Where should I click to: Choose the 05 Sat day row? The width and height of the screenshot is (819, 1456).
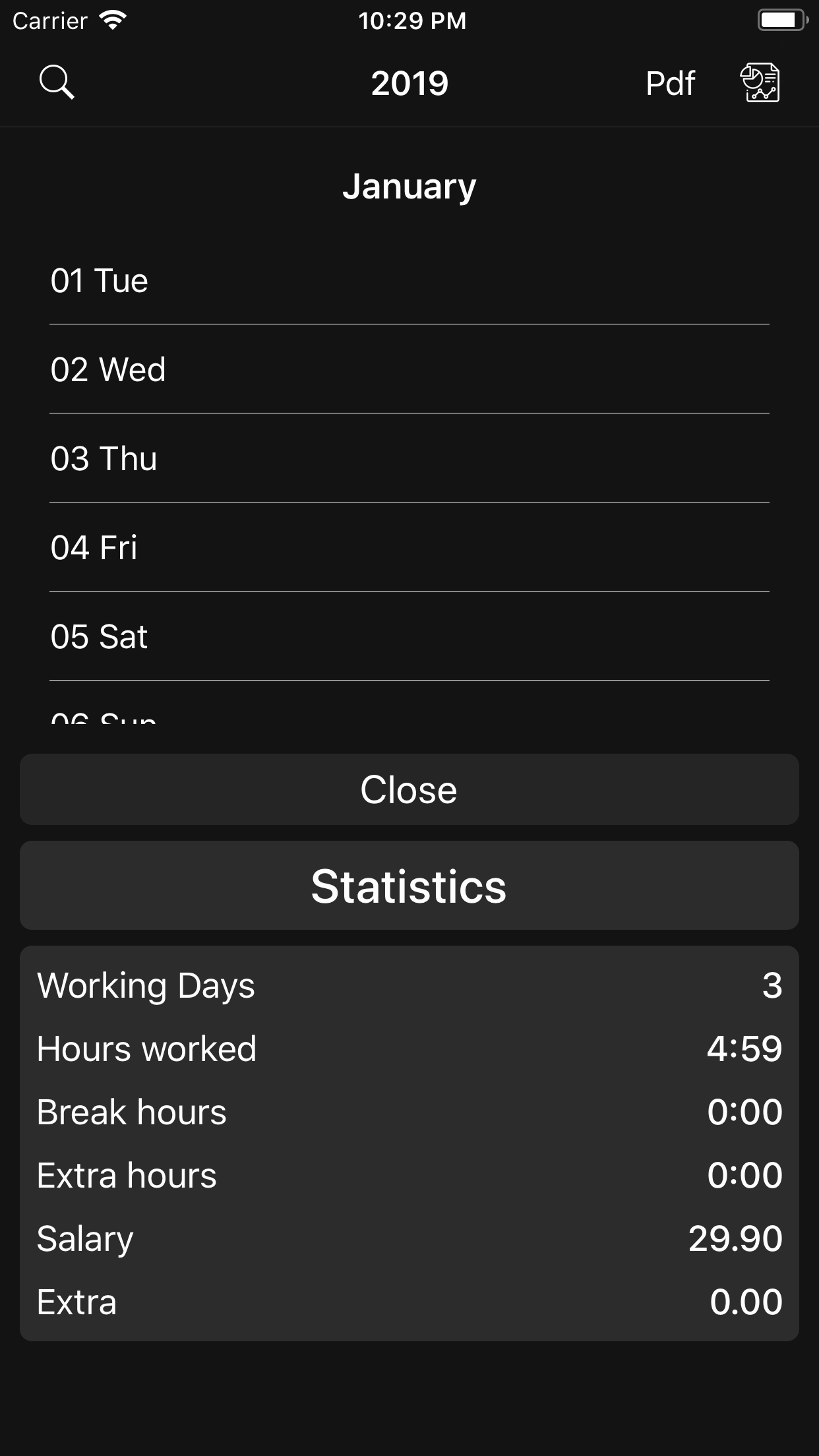coord(409,636)
